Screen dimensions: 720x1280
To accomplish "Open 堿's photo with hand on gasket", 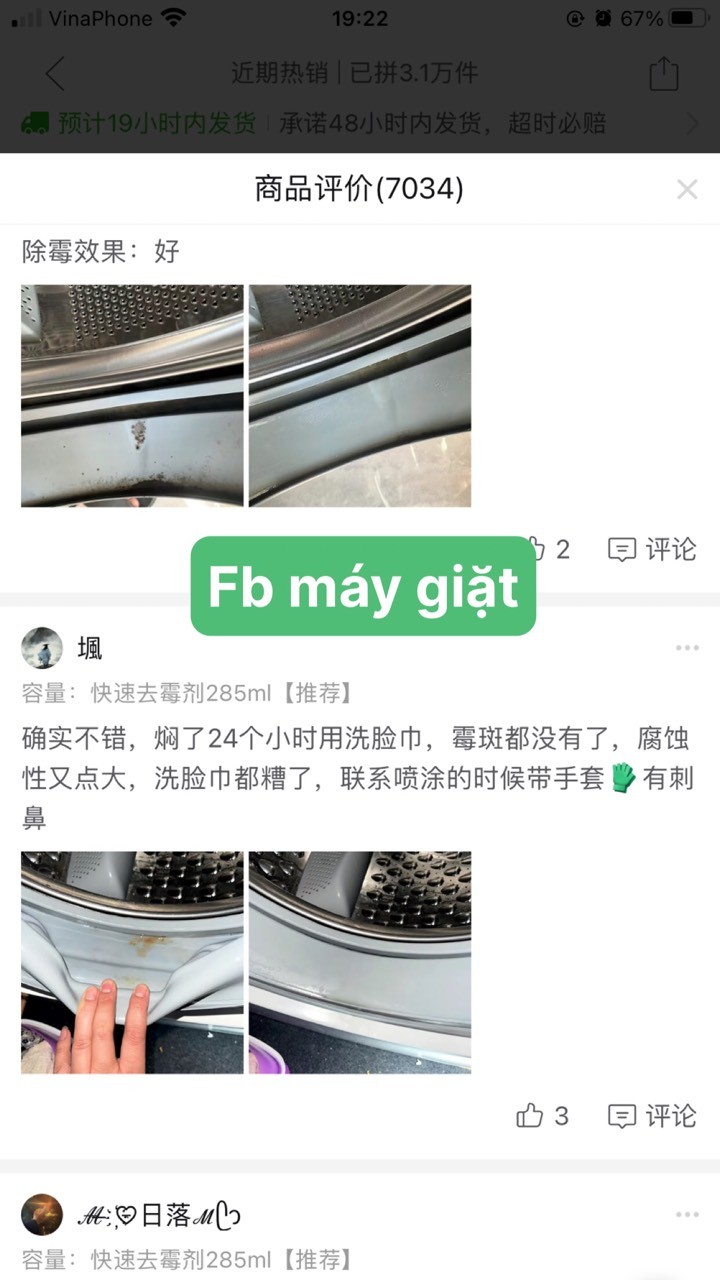I will pos(132,962).
